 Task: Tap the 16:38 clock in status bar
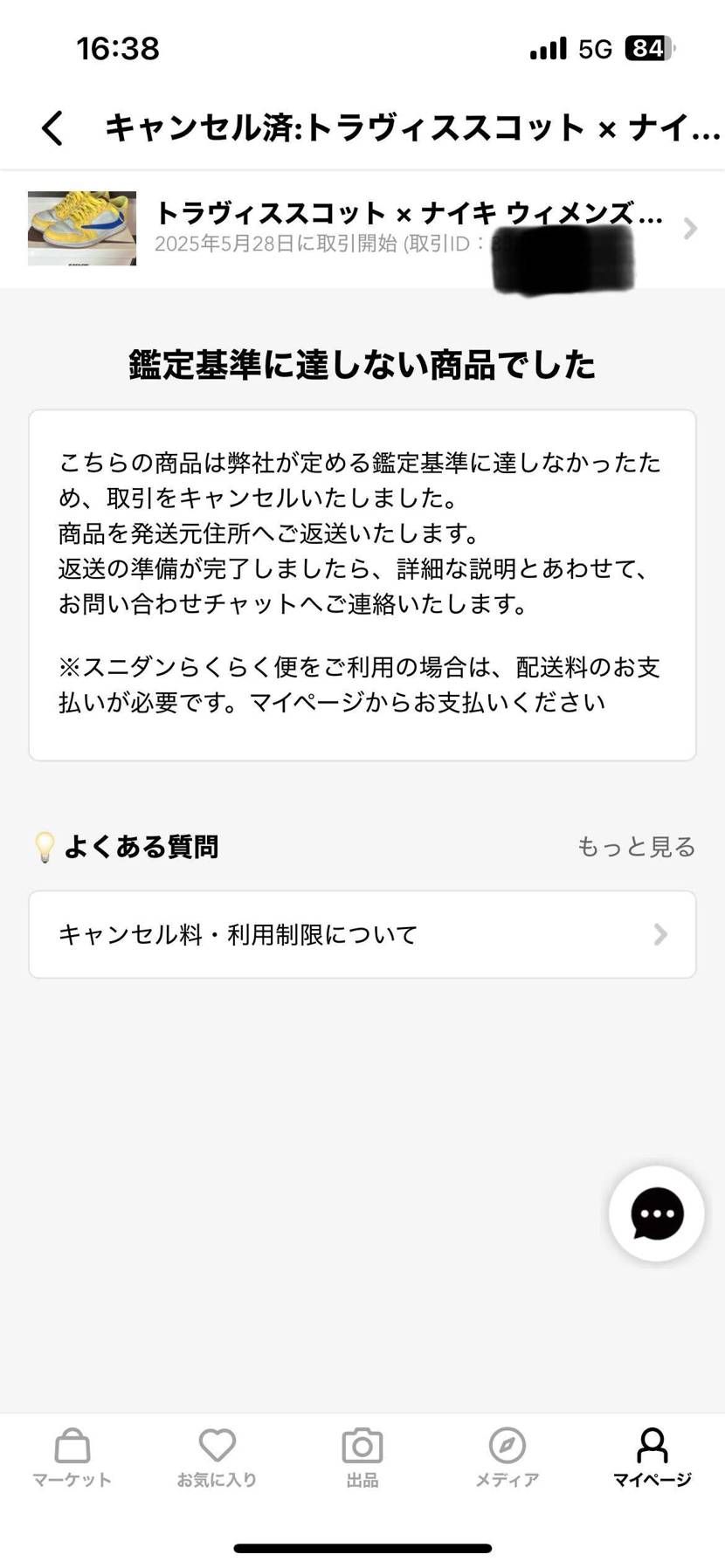(119, 50)
